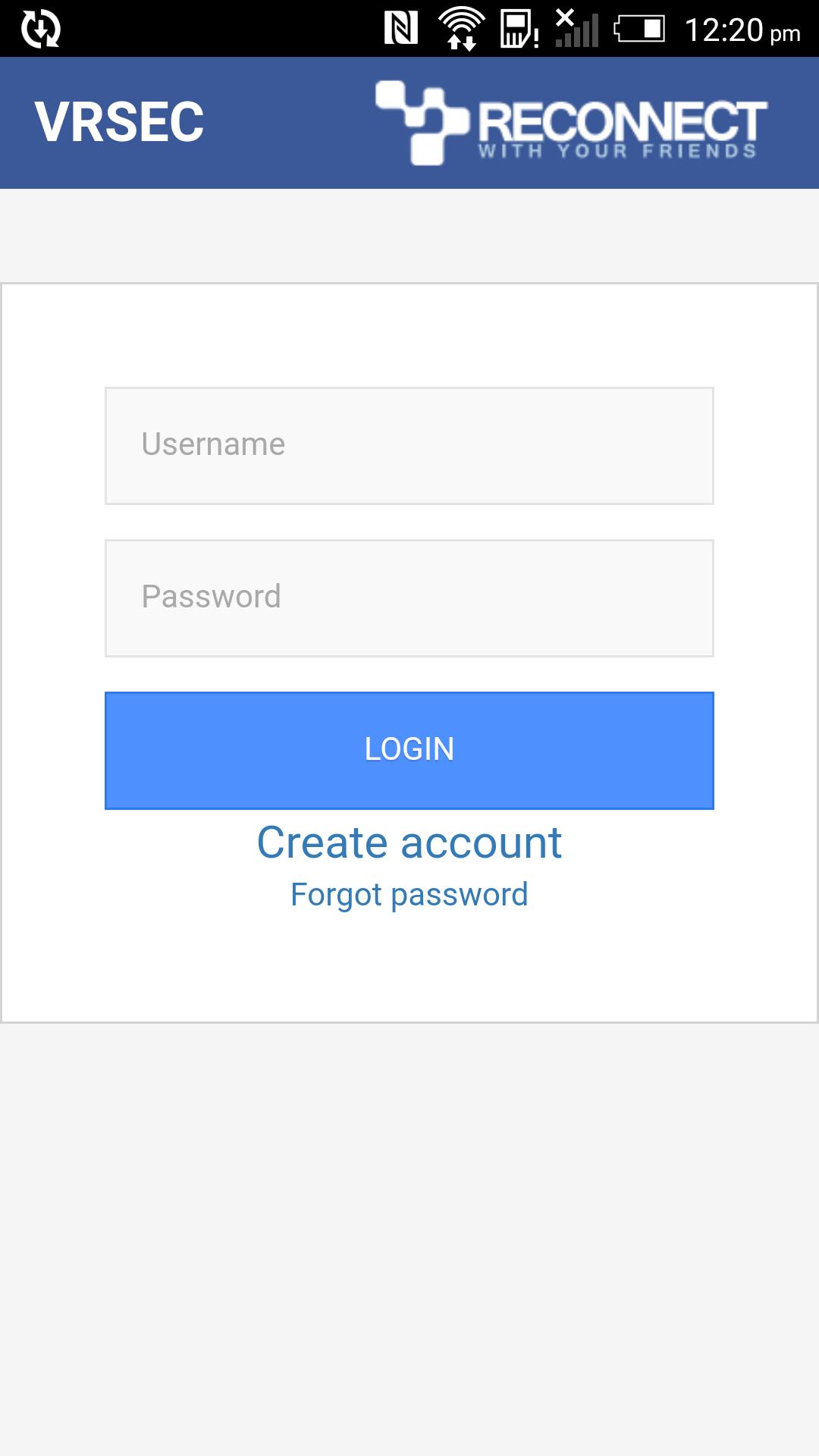Select the Username input field
Screen dimensions: 819x1456
pyautogui.click(x=409, y=446)
